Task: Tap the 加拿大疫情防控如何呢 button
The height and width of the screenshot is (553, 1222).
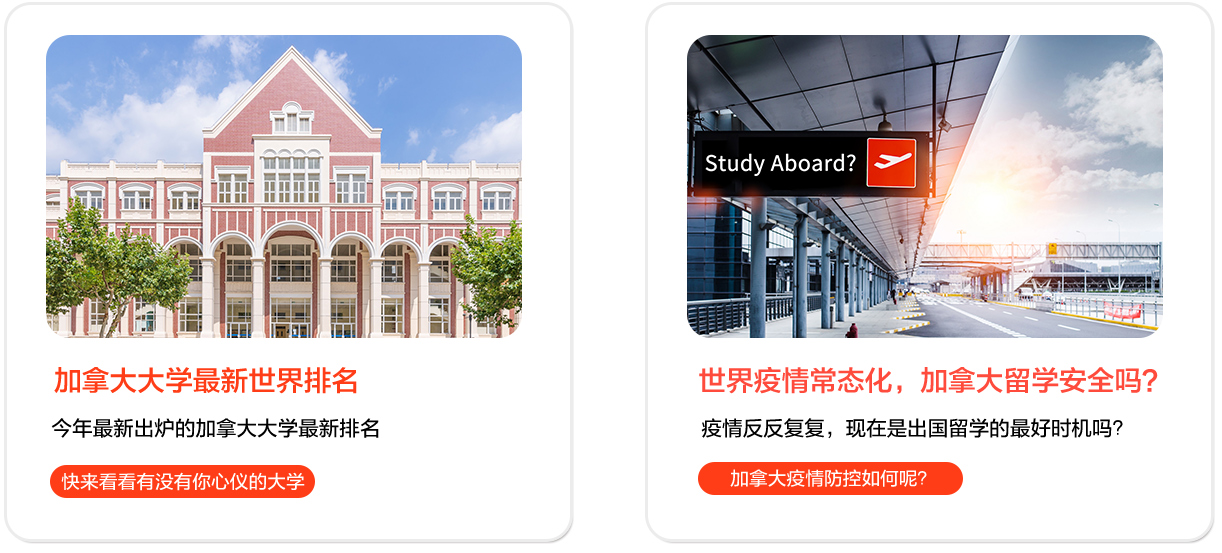Action: click(x=829, y=478)
